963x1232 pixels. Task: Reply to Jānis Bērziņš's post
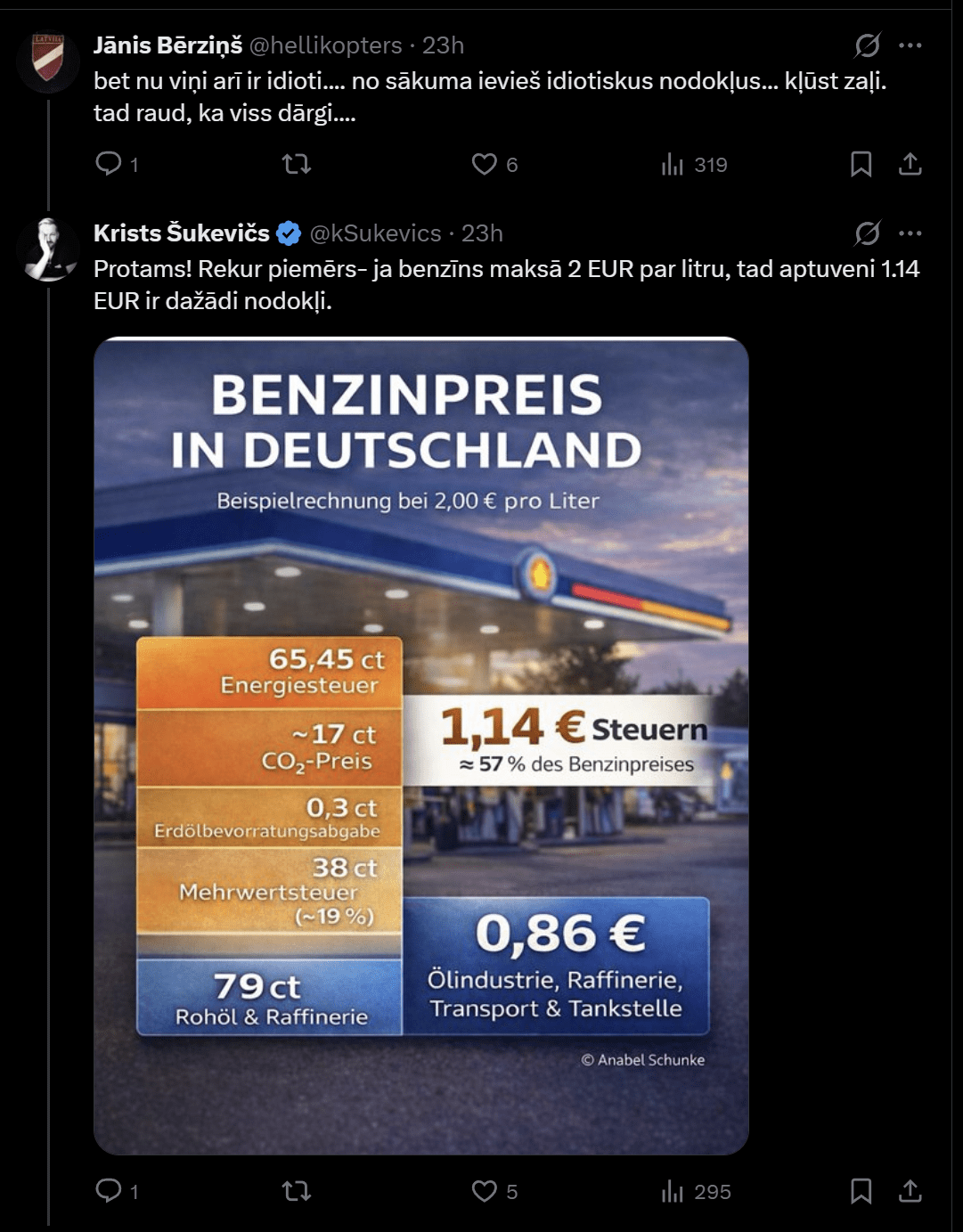pos(109,164)
